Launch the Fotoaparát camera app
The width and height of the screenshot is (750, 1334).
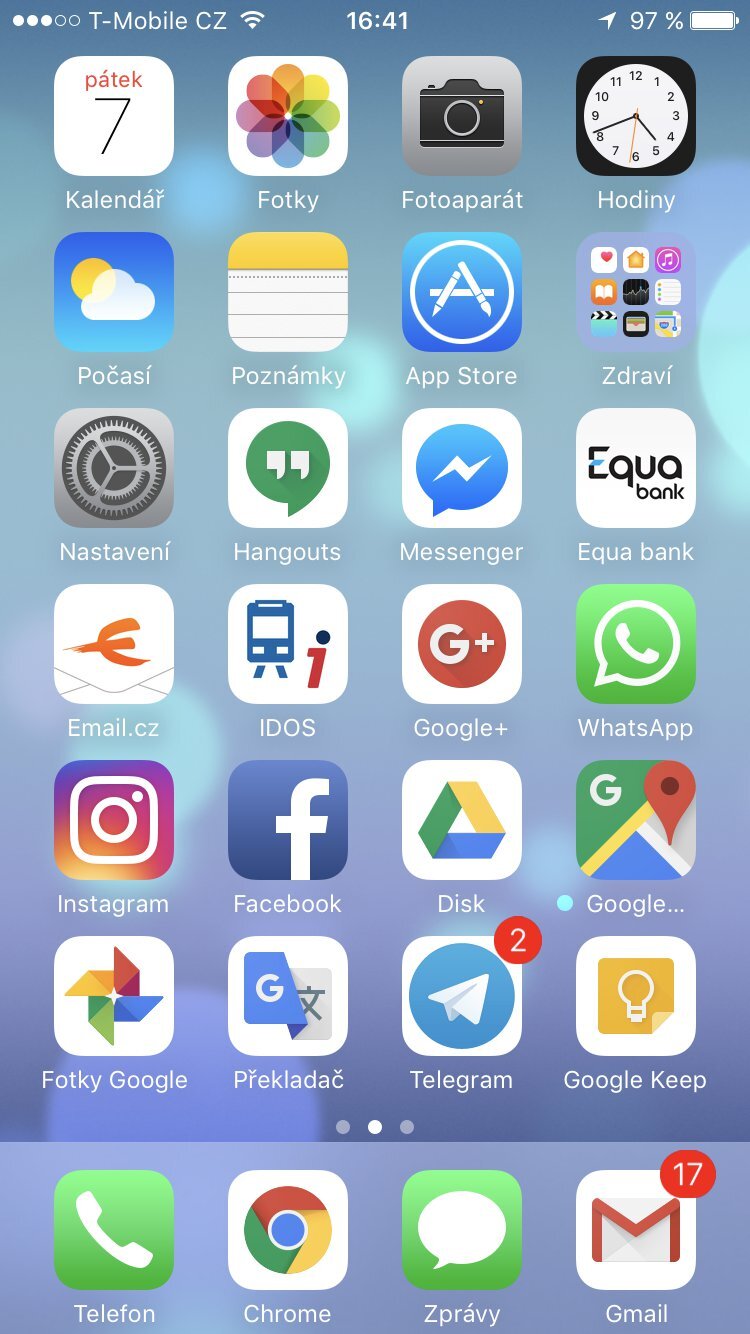tap(461, 115)
